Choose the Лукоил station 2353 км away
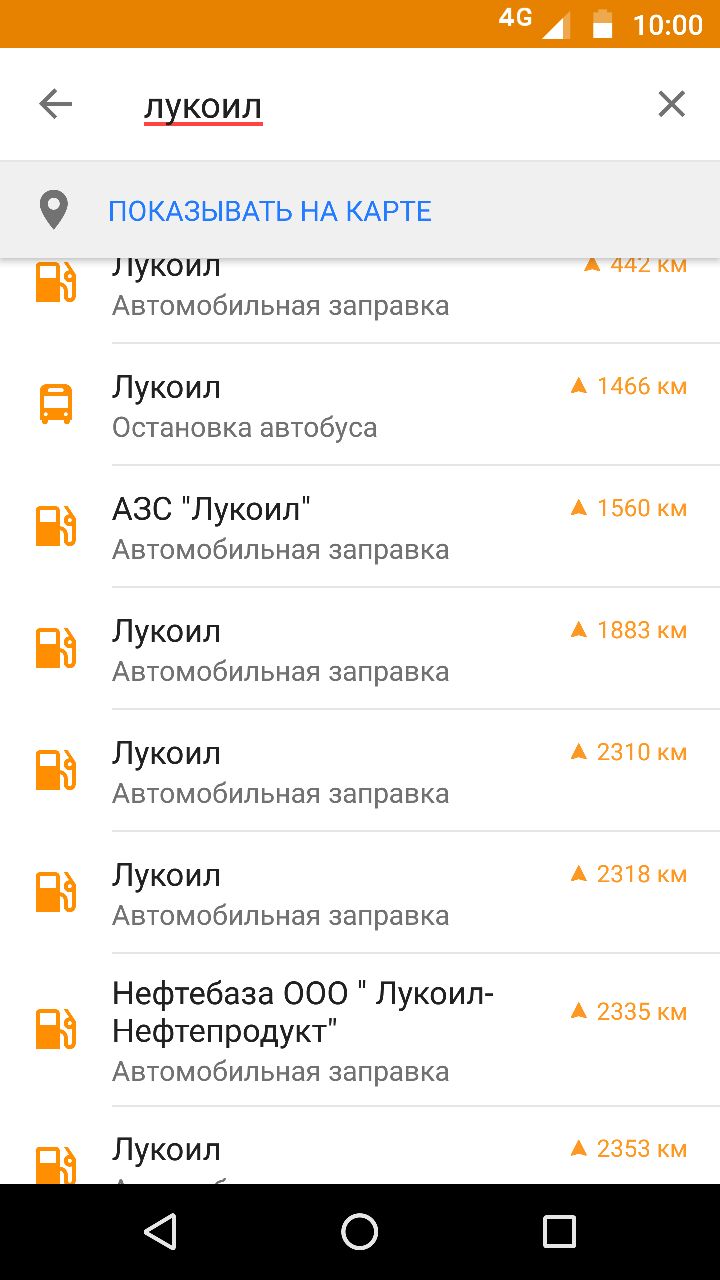720x1280 pixels. [x=360, y=1146]
